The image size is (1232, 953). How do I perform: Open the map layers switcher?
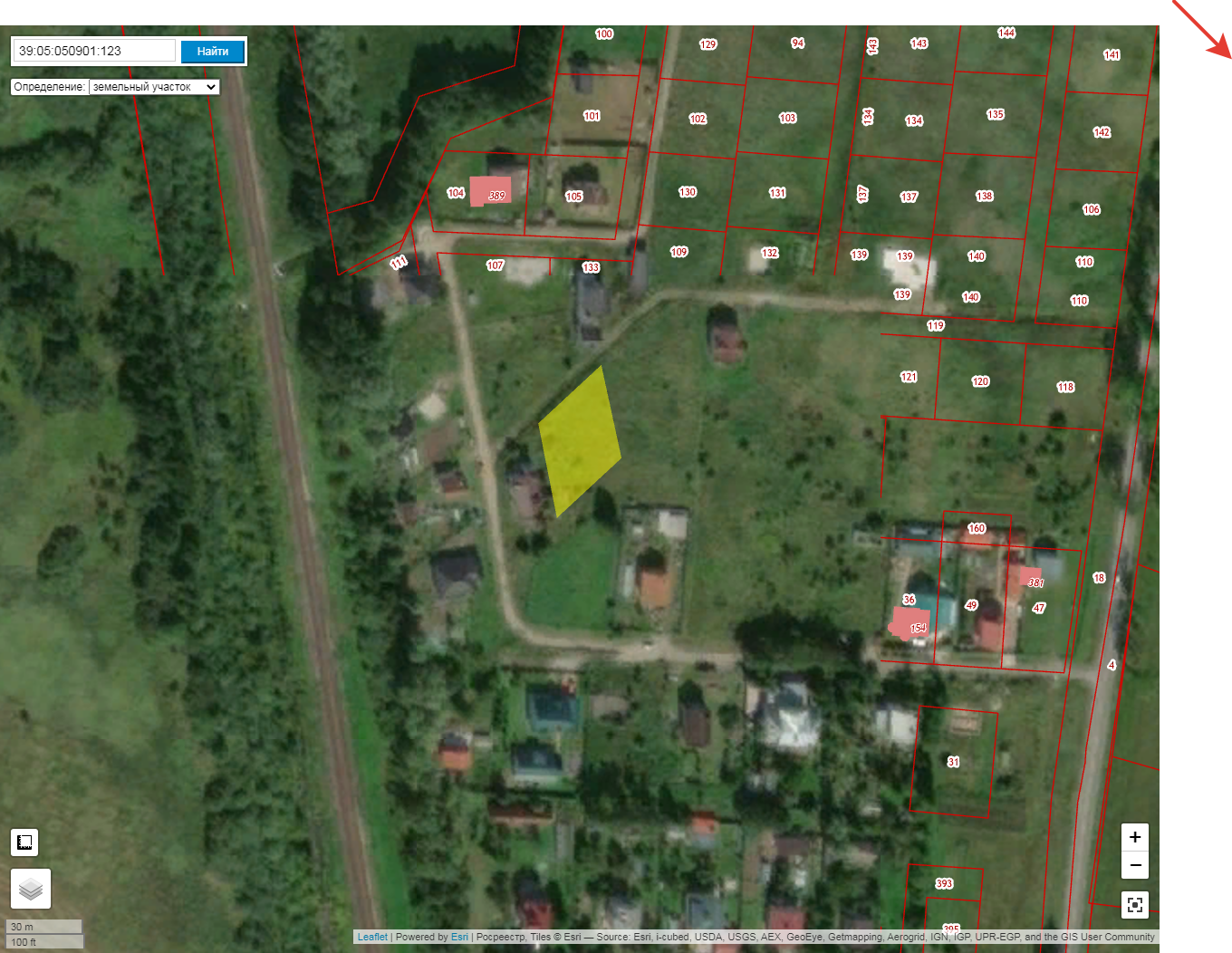click(x=31, y=889)
